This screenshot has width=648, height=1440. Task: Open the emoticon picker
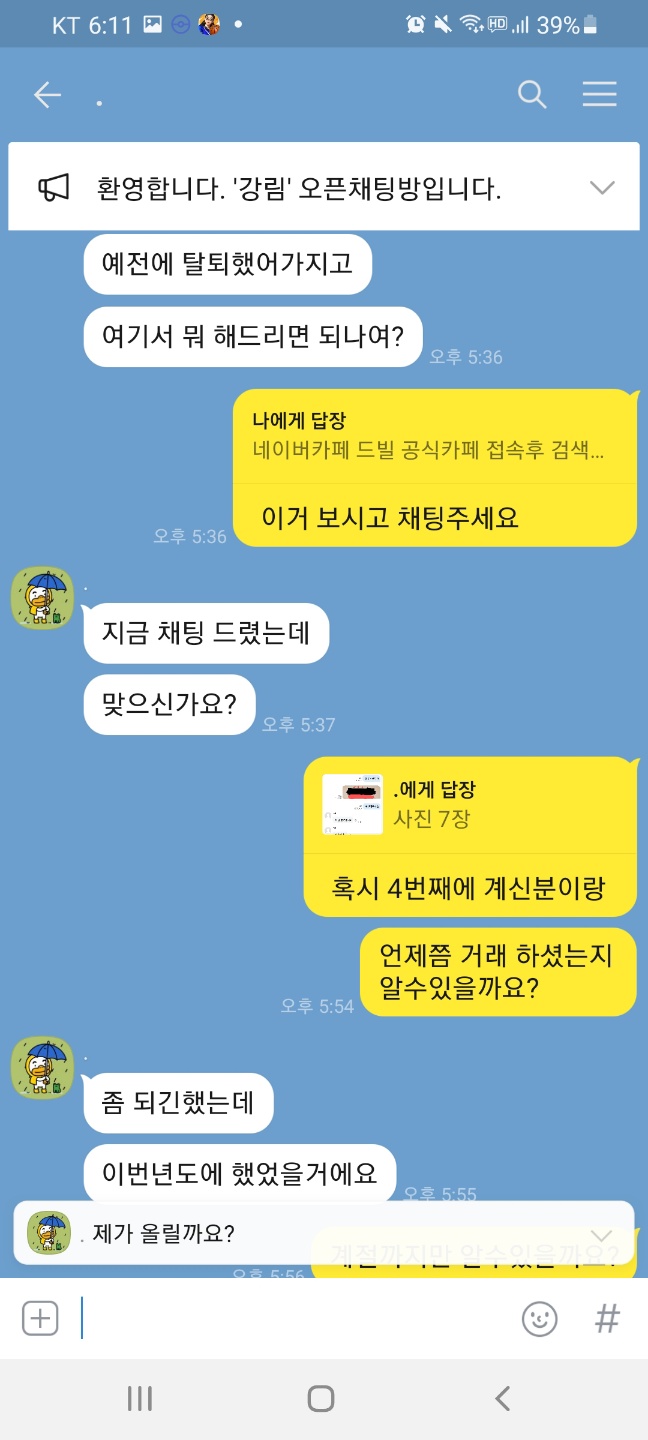(x=540, y=1318)
